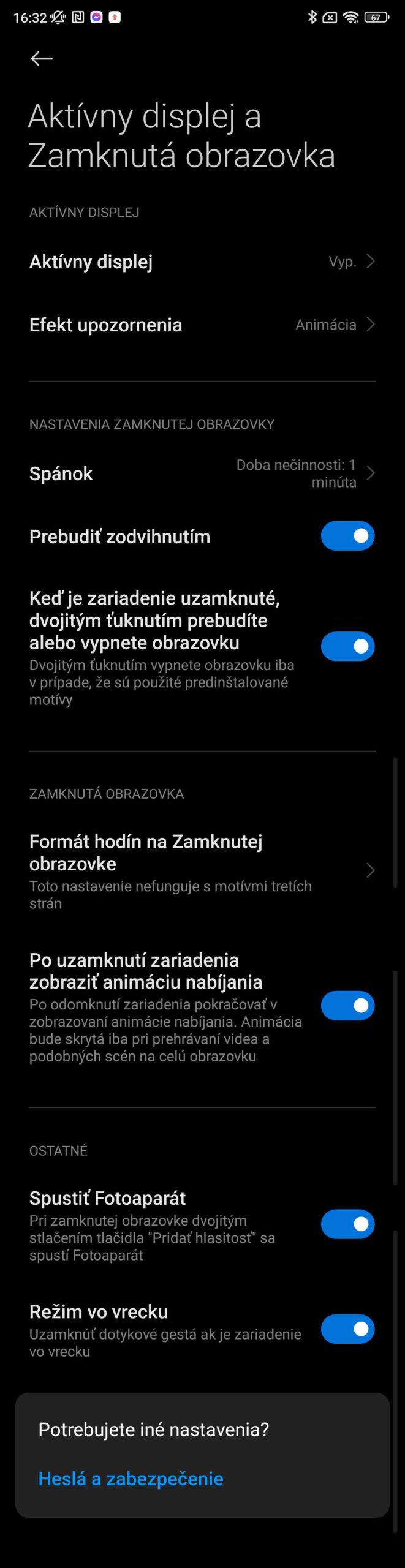Switch off Režim vo vrecku
The height and width of the screenshot is (1568, 405).
pos(347,1329)
